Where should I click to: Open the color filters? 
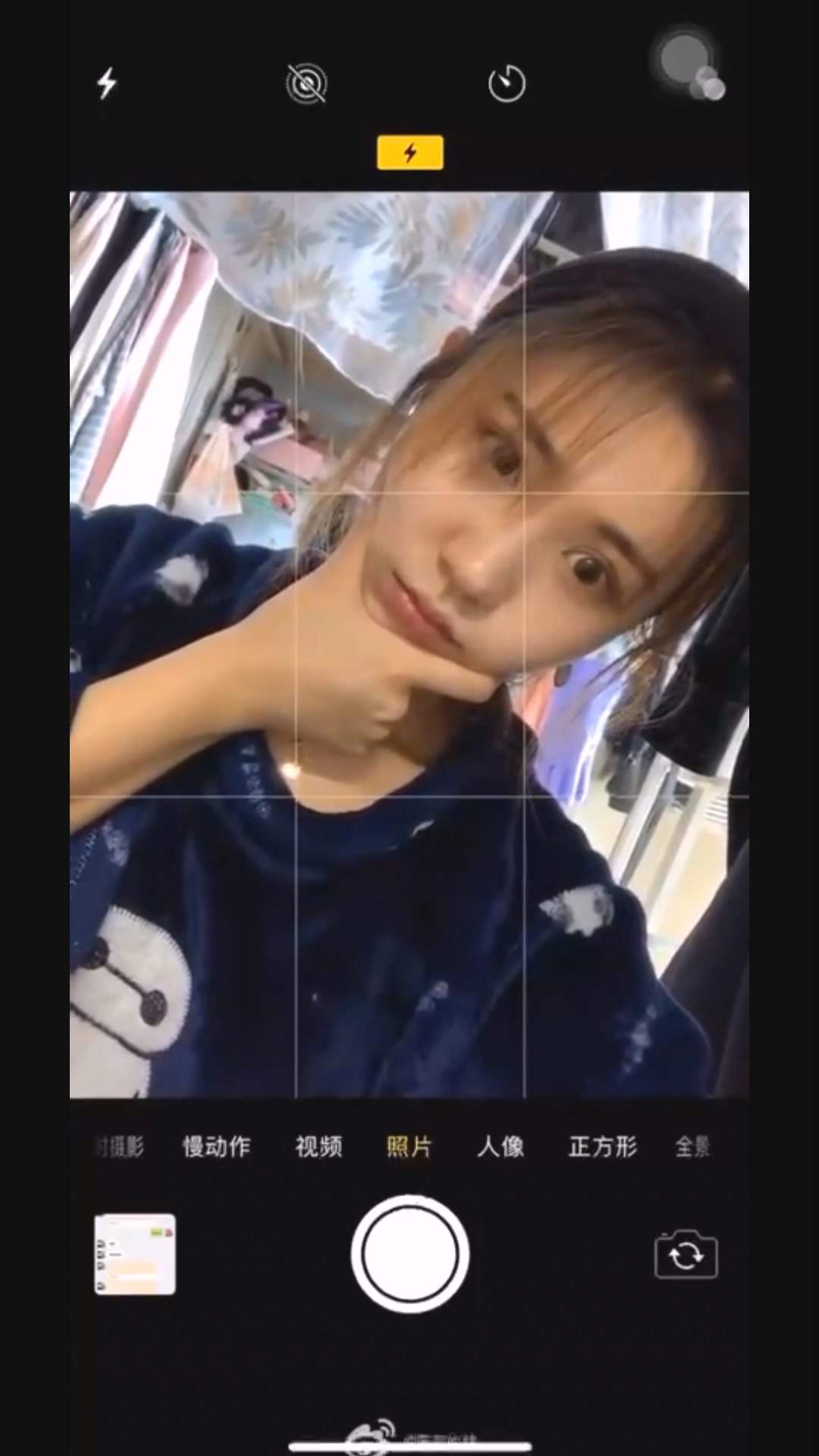[x=692, y=70]
